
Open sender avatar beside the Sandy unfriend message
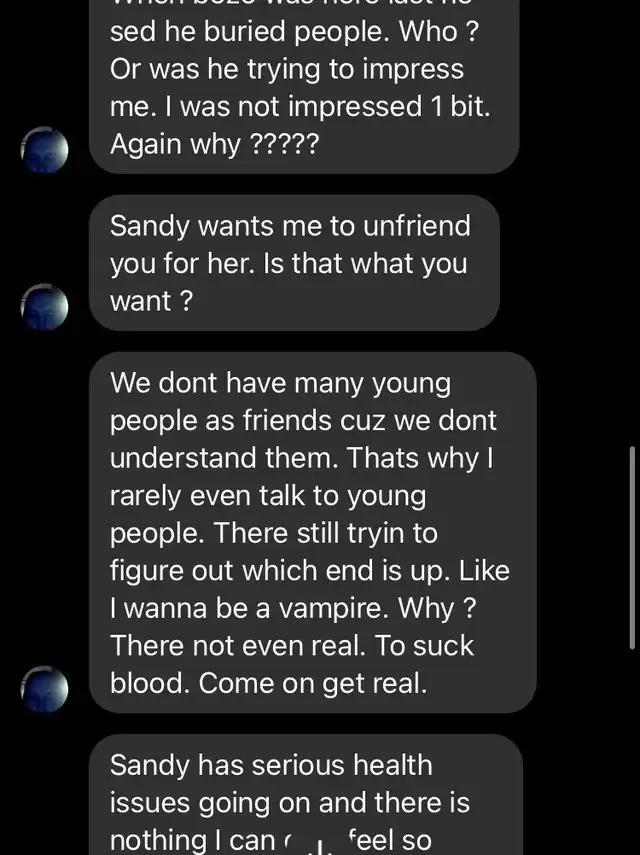point(45,306)
